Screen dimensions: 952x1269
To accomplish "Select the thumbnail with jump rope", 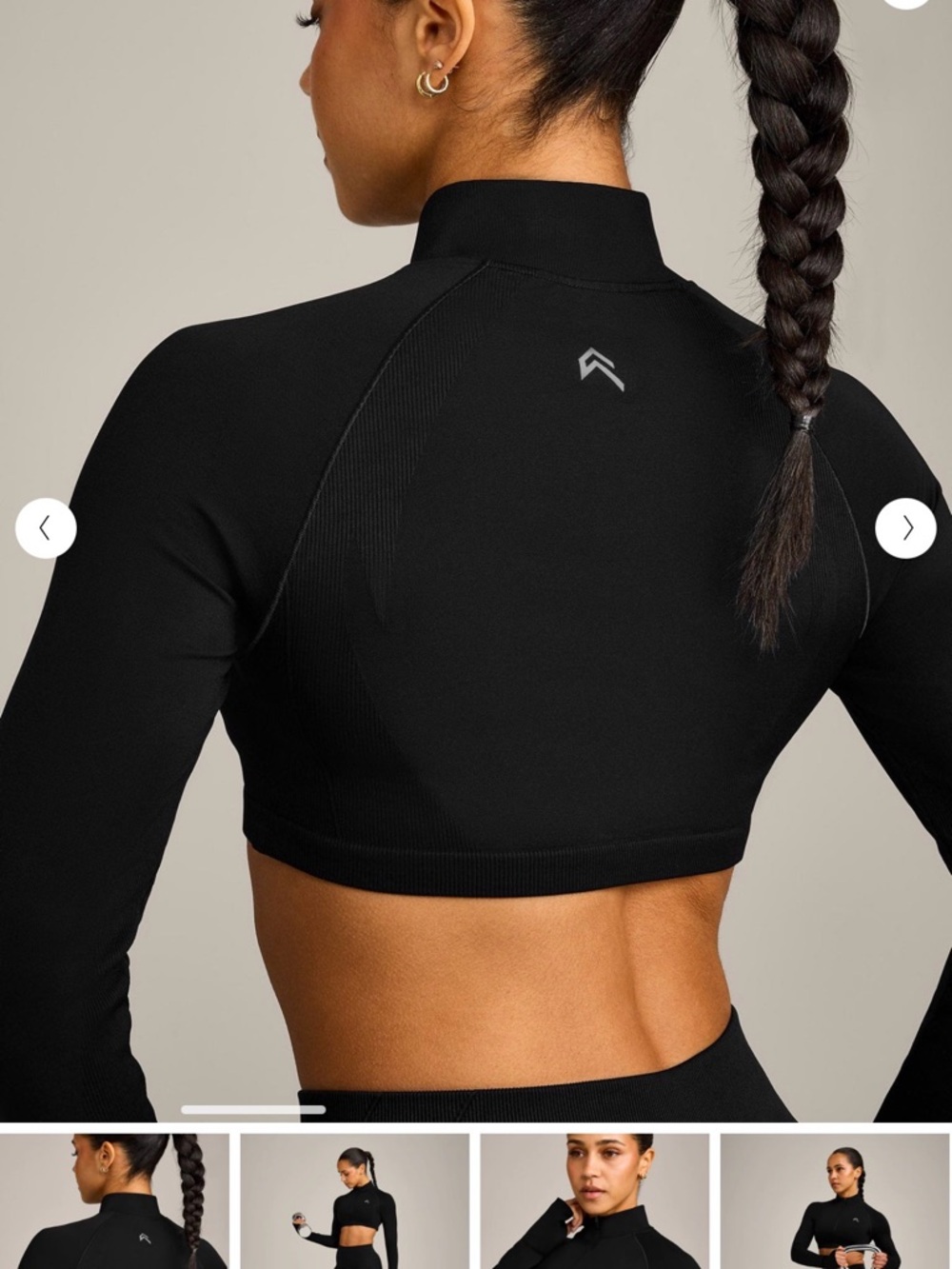I will pyautogui.click(x=835, y=1200).
